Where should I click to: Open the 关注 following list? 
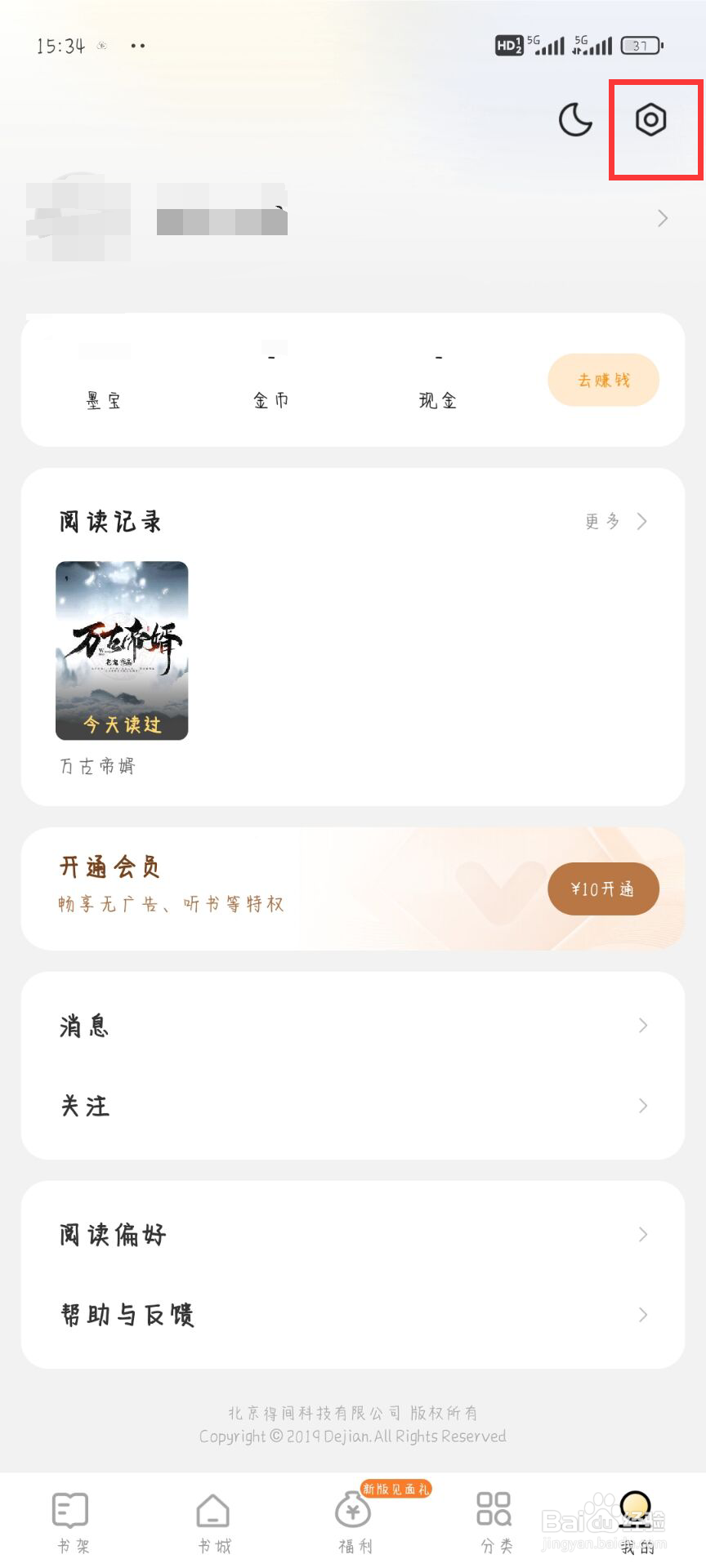click(351, 1107)
